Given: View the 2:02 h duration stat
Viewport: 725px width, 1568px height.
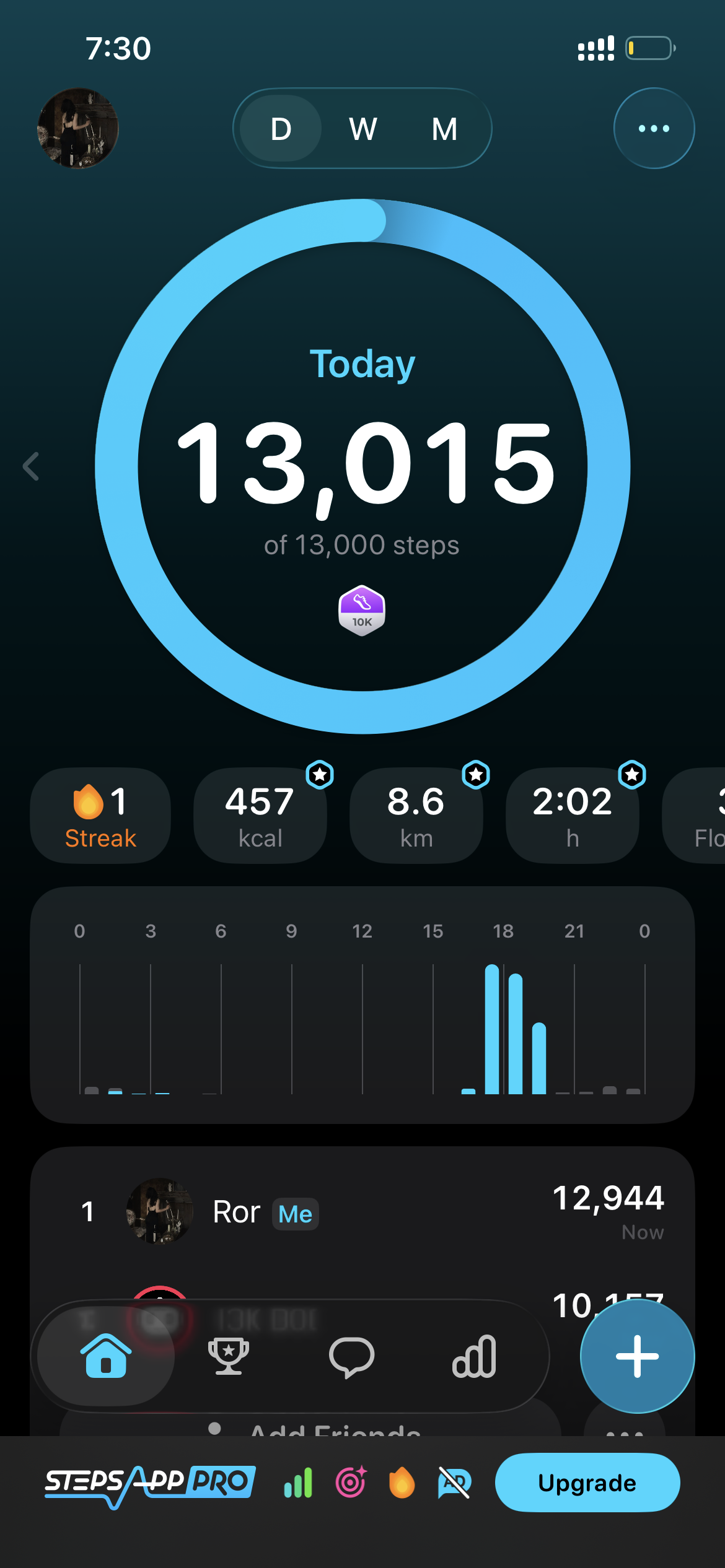Looking at the screenshot, I should (573, 816).
